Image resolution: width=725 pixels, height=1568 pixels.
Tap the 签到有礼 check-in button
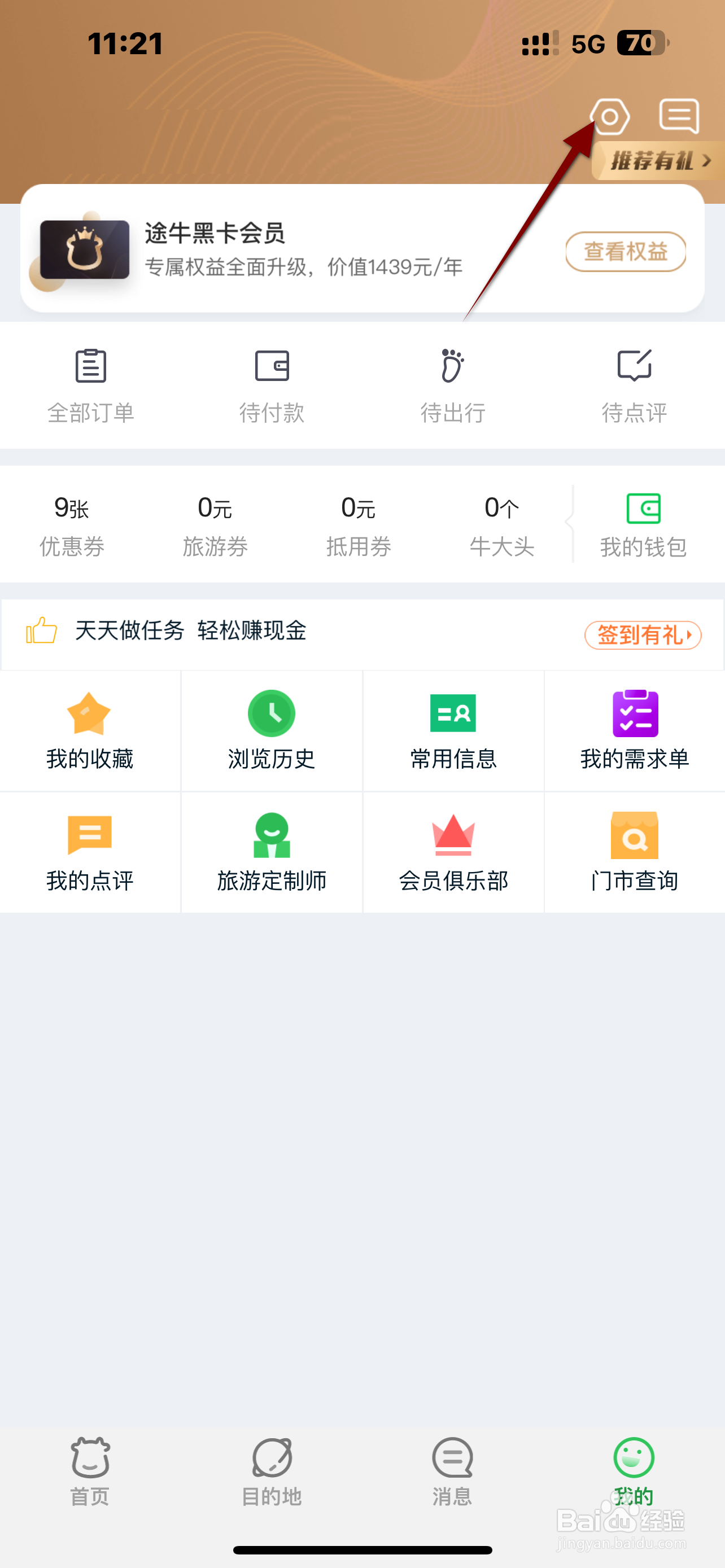pos(643,635)
